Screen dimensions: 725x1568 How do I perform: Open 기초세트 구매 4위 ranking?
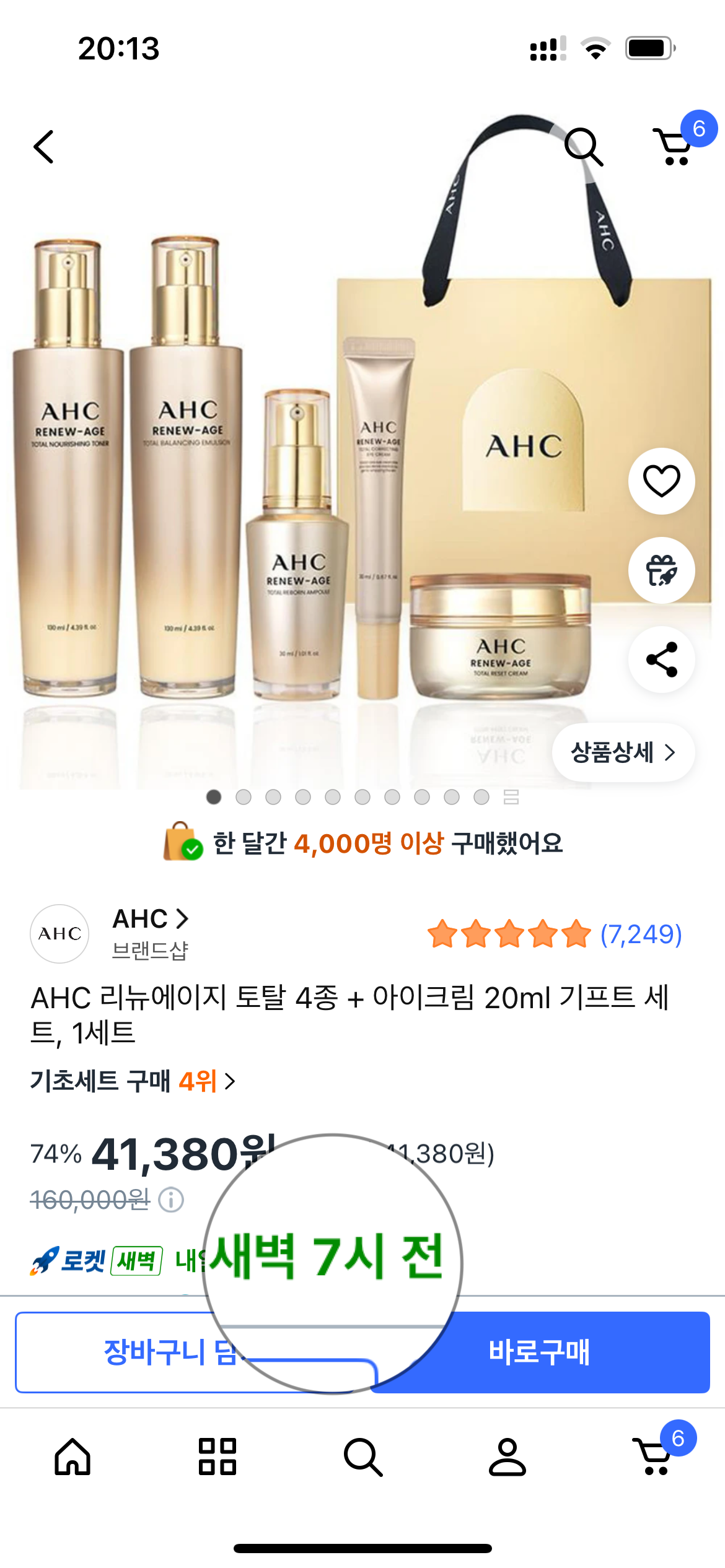click(x=133, y=1081)
